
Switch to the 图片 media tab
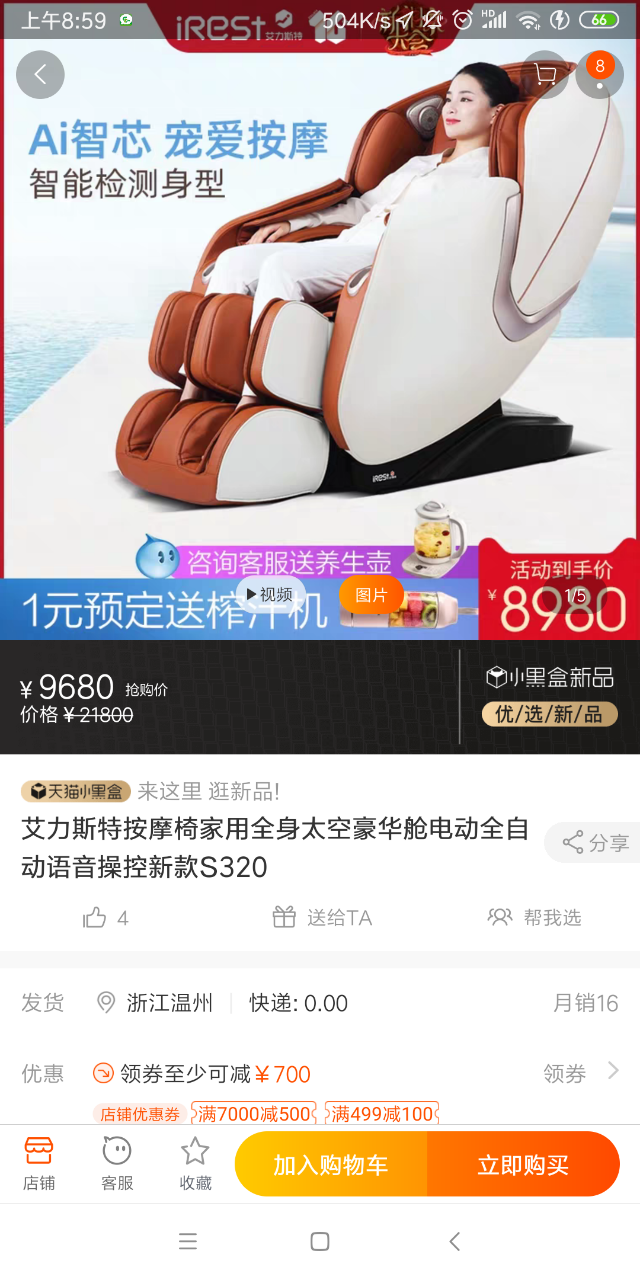click(x=371, y=594)
